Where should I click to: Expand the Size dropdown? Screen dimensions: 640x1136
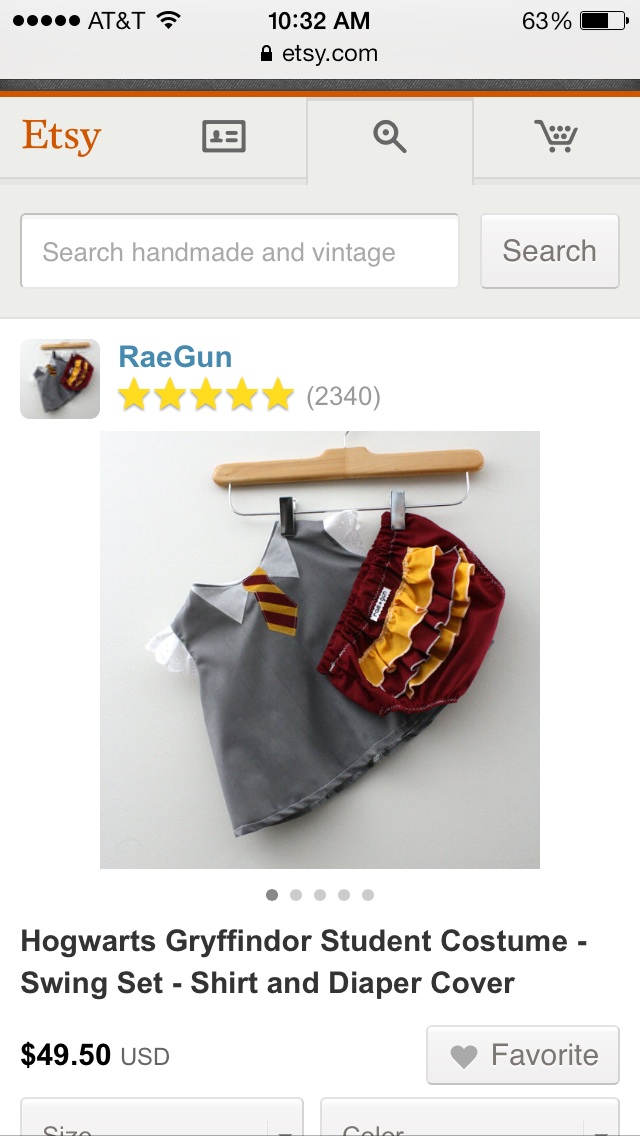(162, 1120)
